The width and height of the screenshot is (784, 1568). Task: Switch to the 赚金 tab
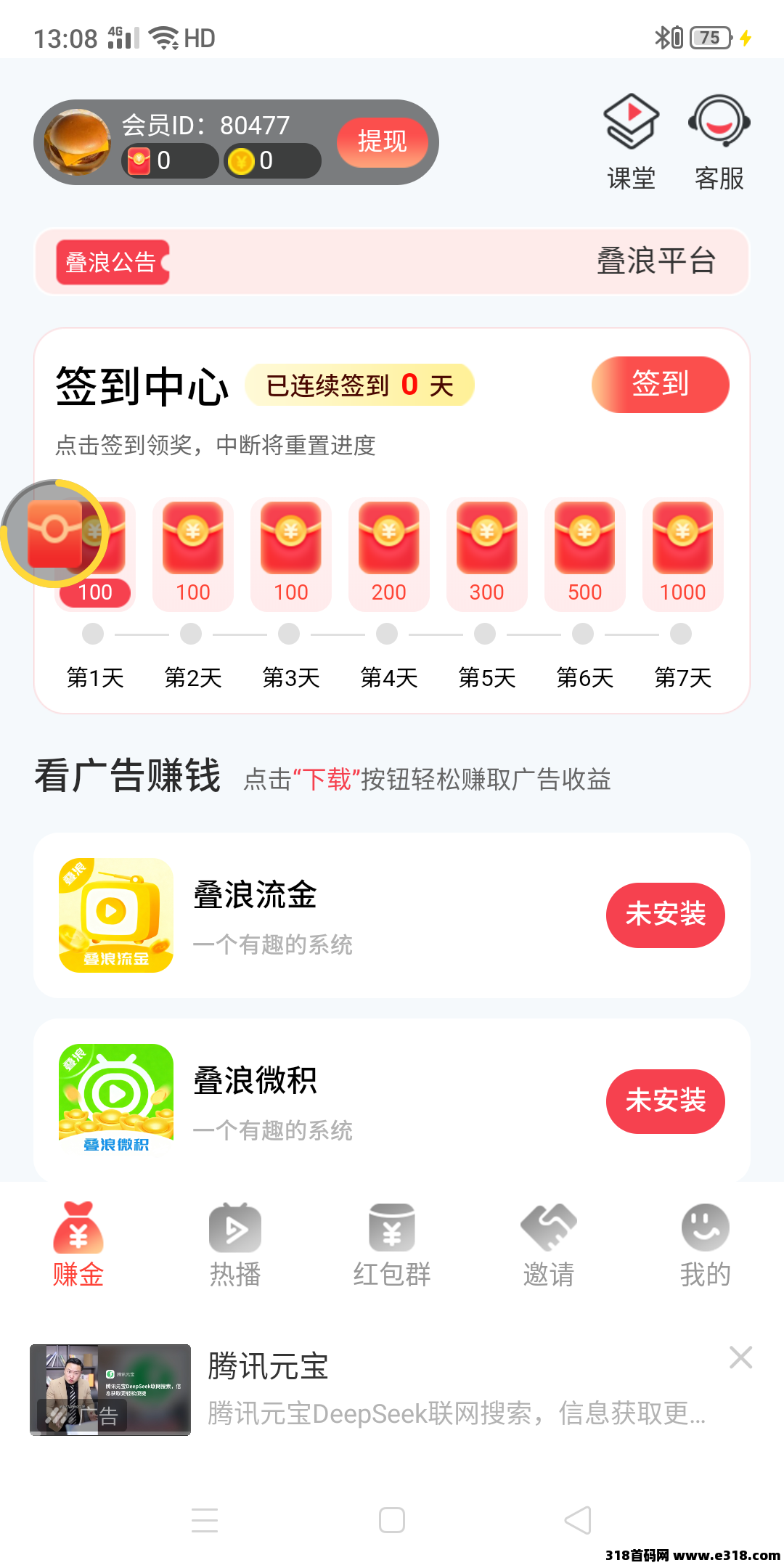78,1244
